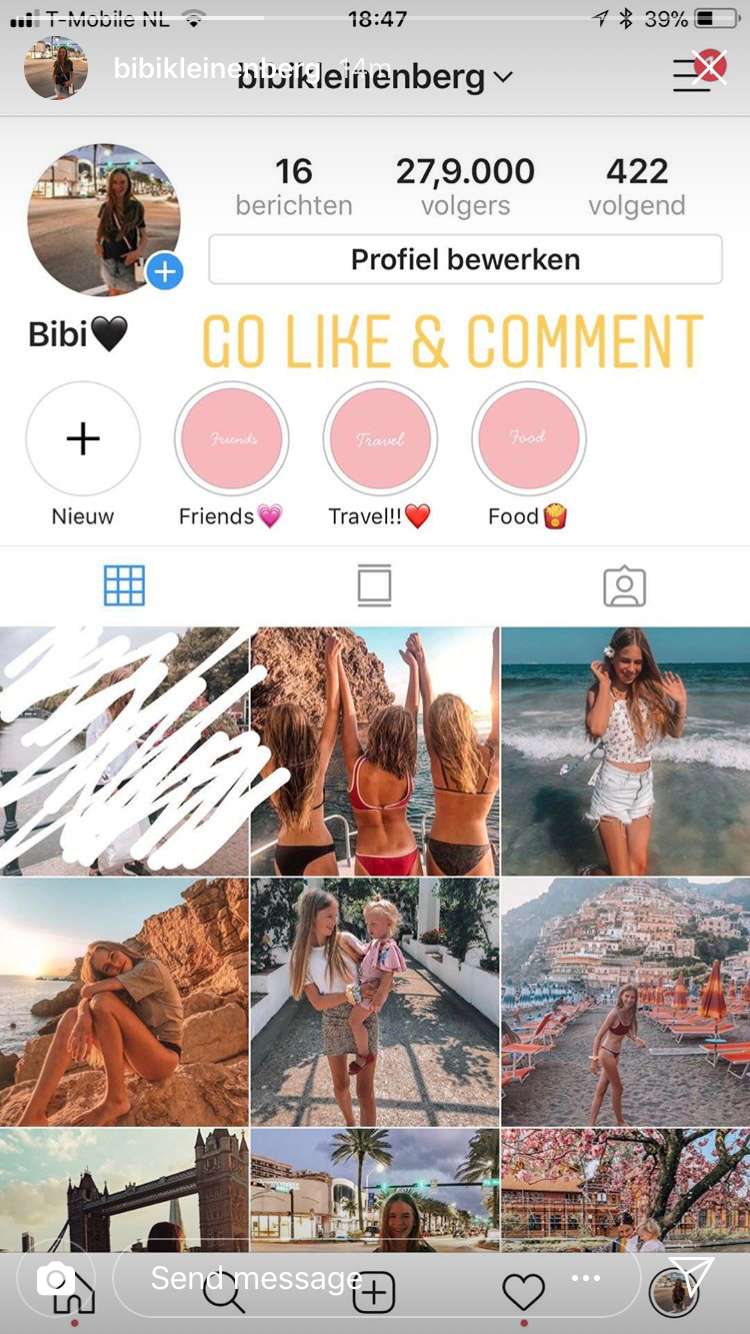The width and height of the screenshot is (750, 1334).
Task: Open the camera to reply to the story
Action: coord(55,1279)
